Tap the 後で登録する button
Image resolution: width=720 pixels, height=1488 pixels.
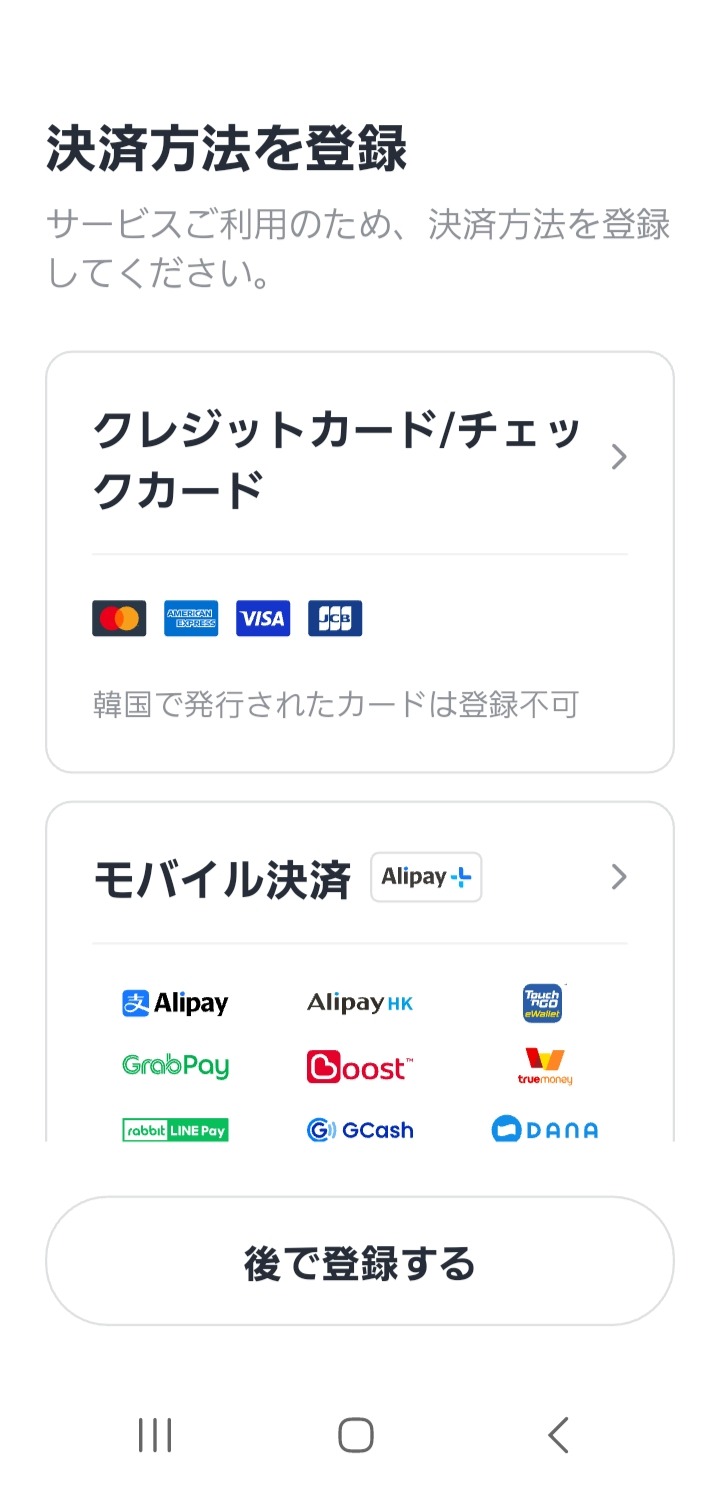tap(360, 1262)
